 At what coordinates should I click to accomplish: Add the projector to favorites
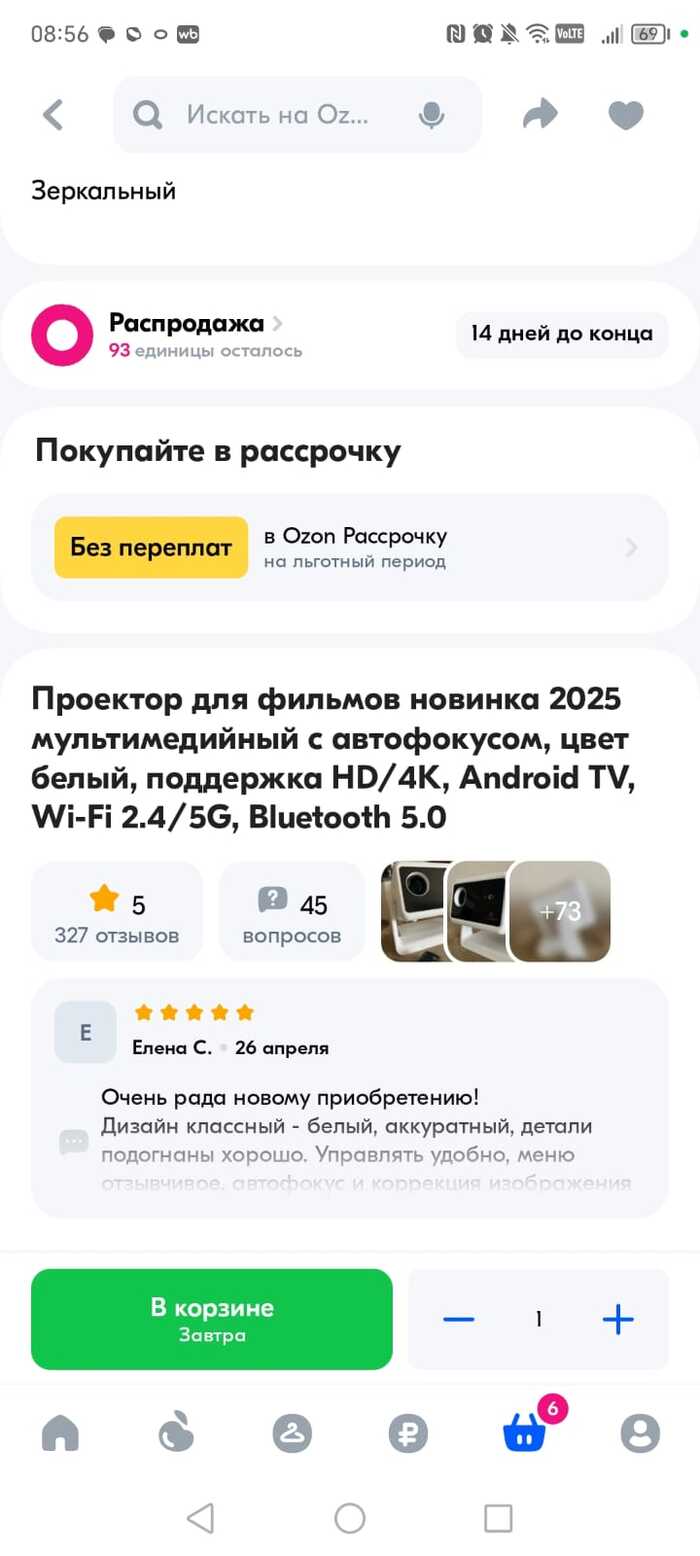[626, 115]
